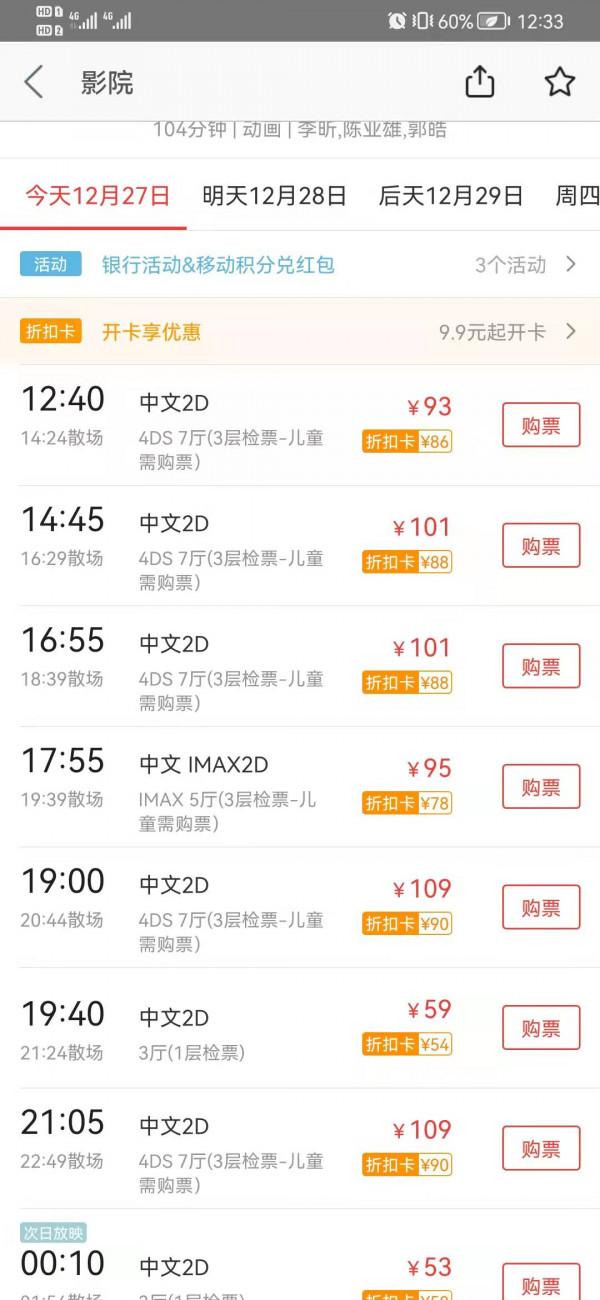600x1300 pixels.
Task: Buy ticket for the 00:10 next-day show
Action: tap(540, 1283)
